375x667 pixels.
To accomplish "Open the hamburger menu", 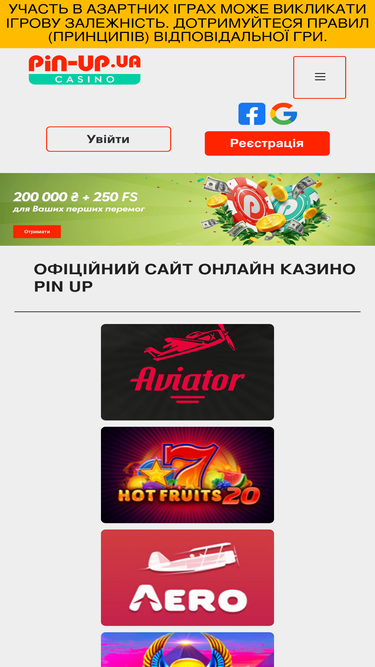I will 320,77.
